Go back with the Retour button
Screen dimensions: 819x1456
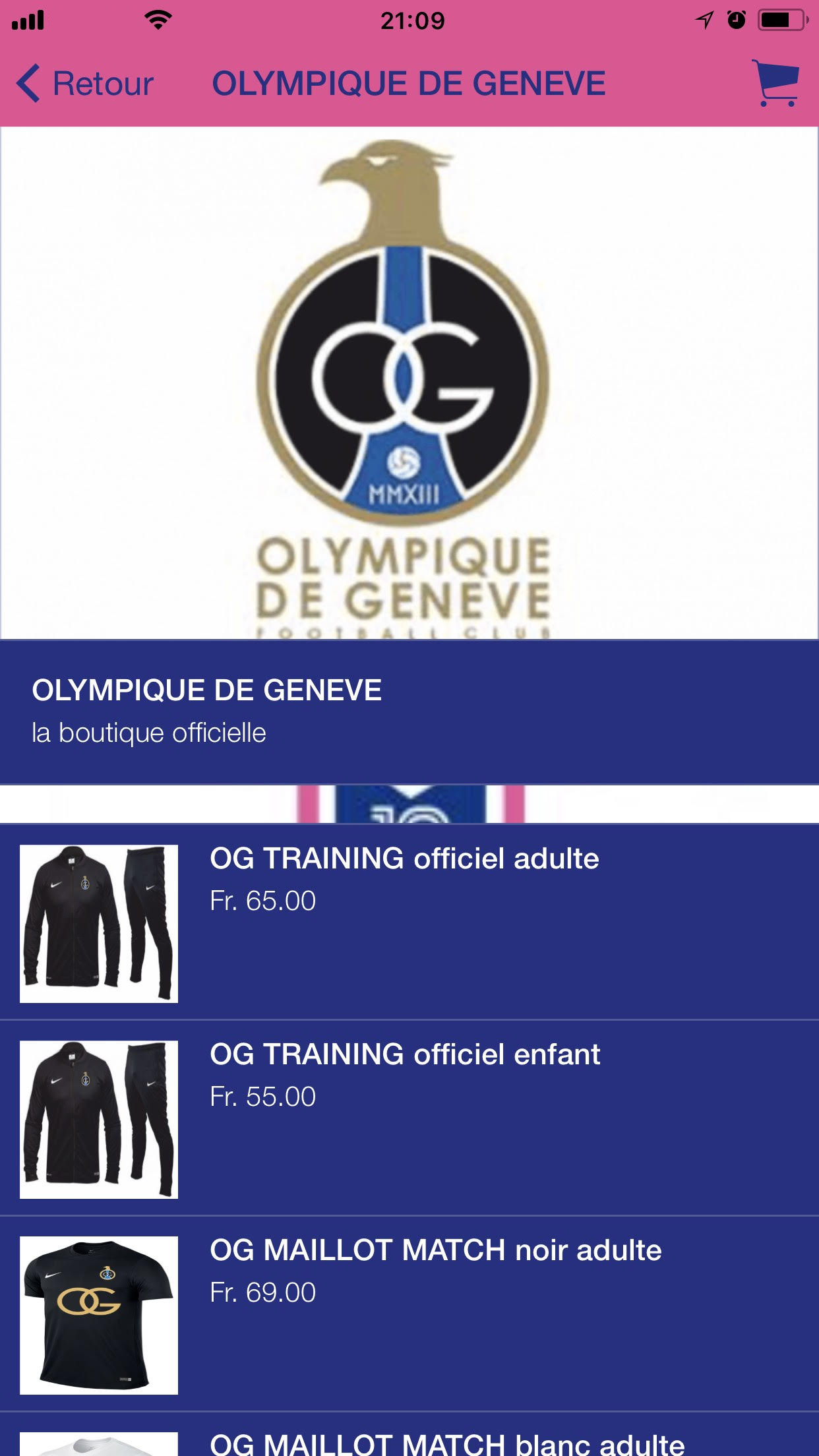[86, 84]
